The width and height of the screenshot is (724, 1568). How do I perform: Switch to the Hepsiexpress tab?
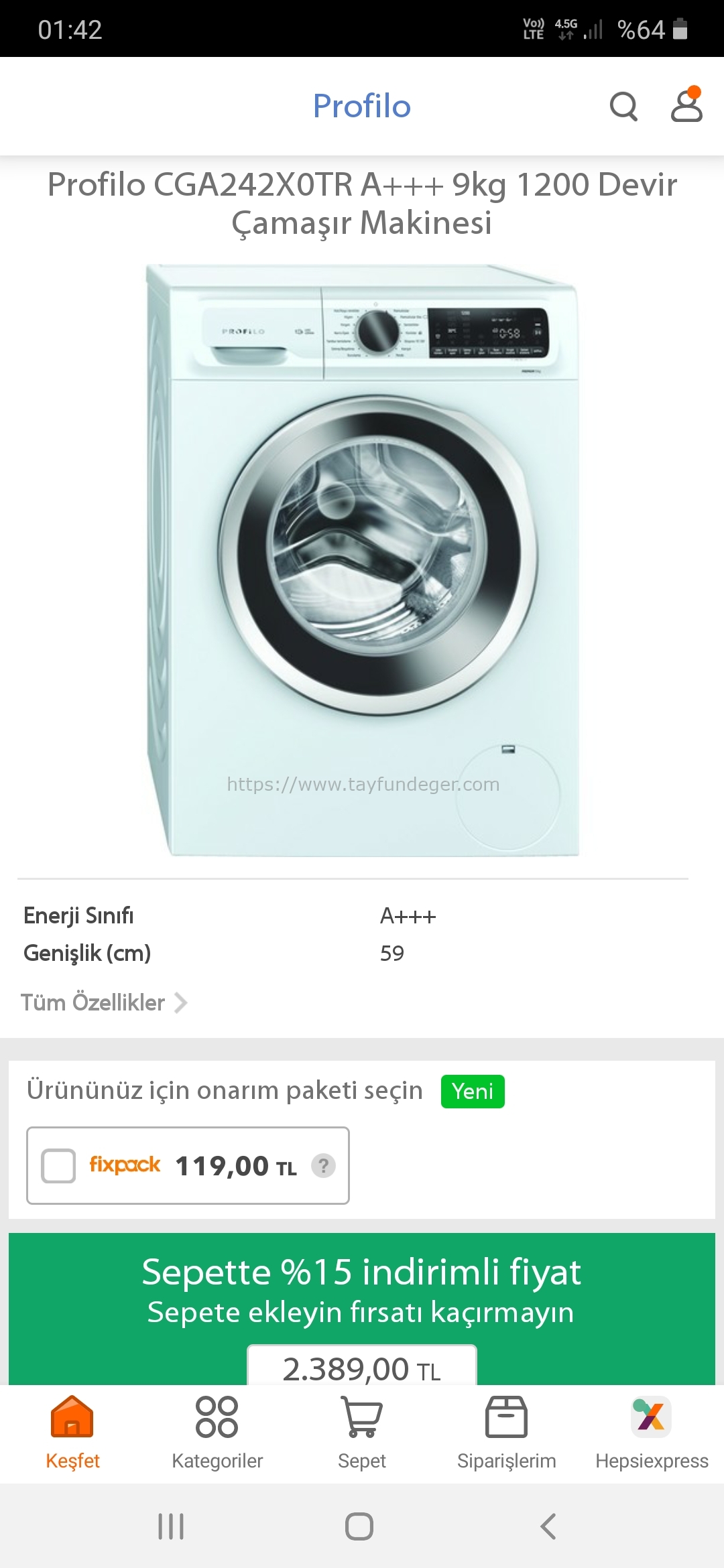(x=652, y=1433)
